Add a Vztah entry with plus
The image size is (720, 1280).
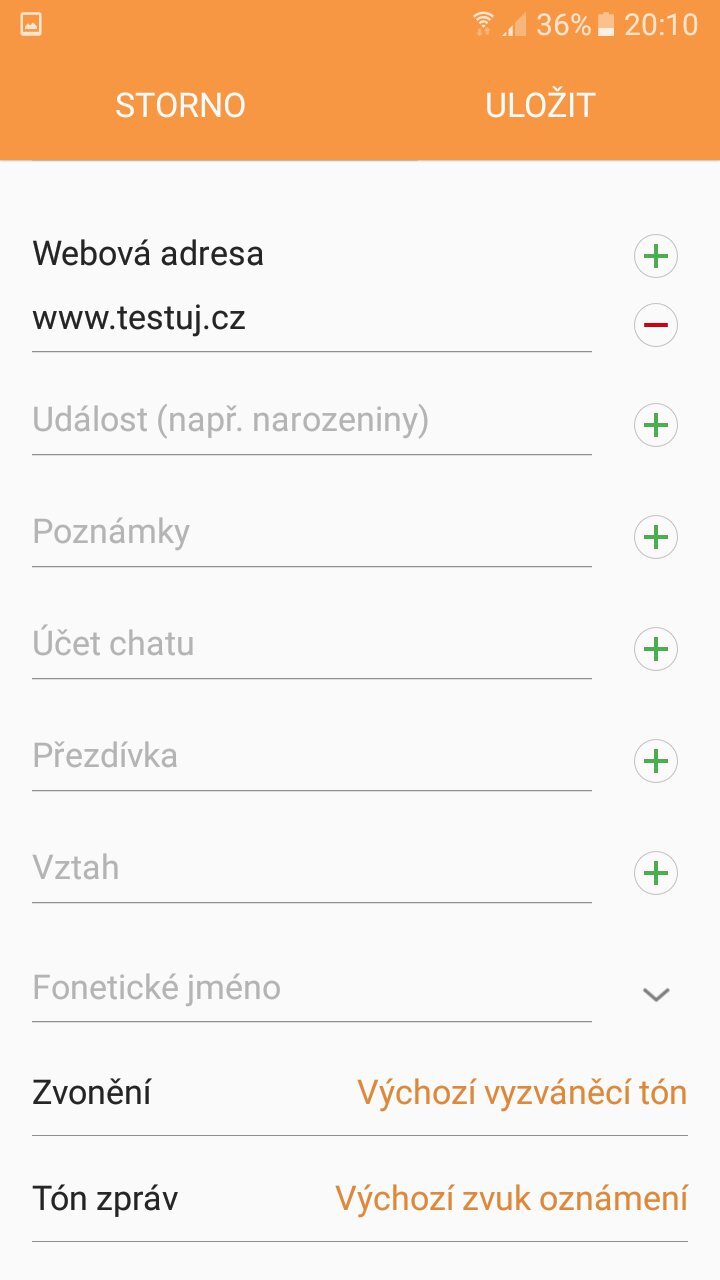[656, 874]
